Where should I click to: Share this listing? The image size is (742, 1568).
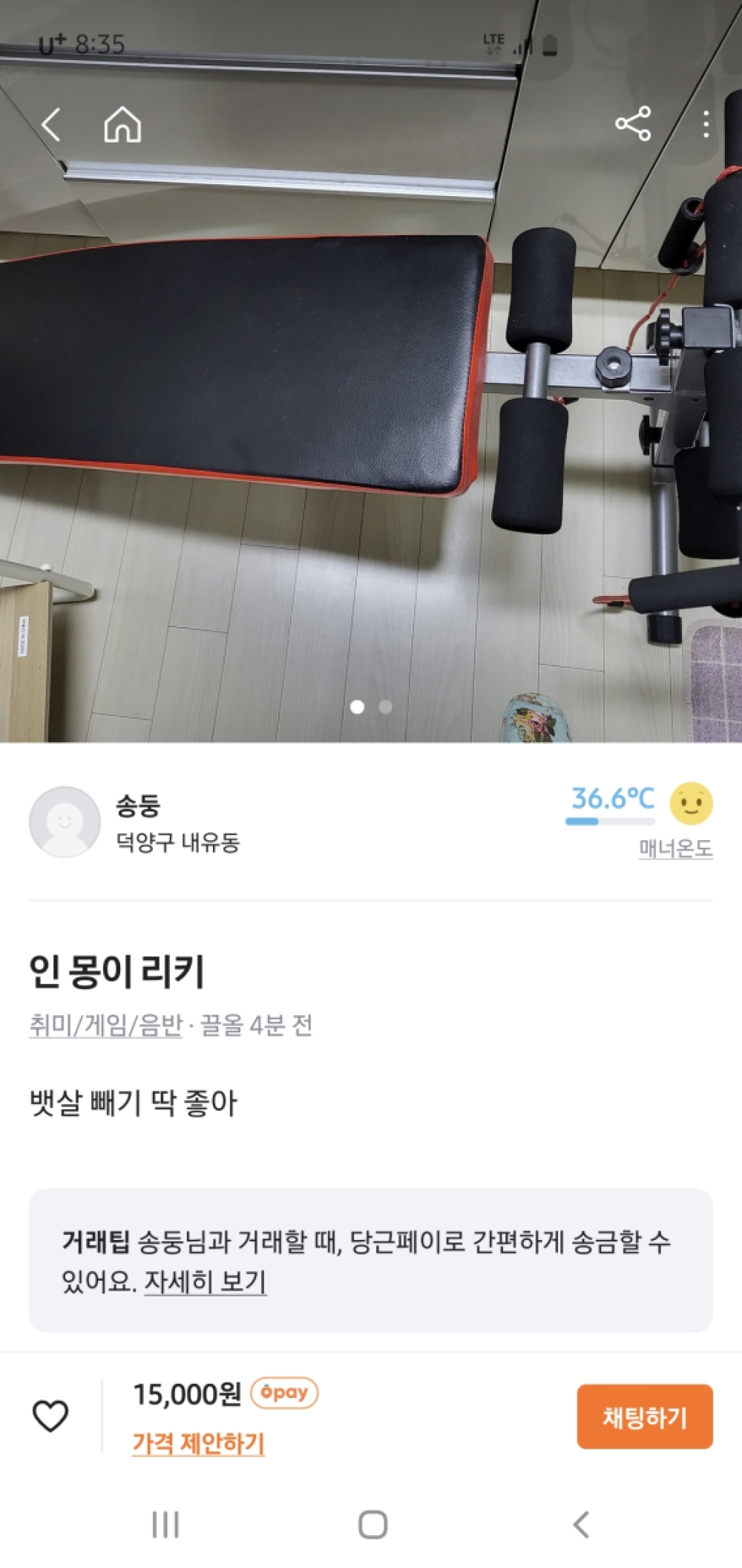(632, 124)
